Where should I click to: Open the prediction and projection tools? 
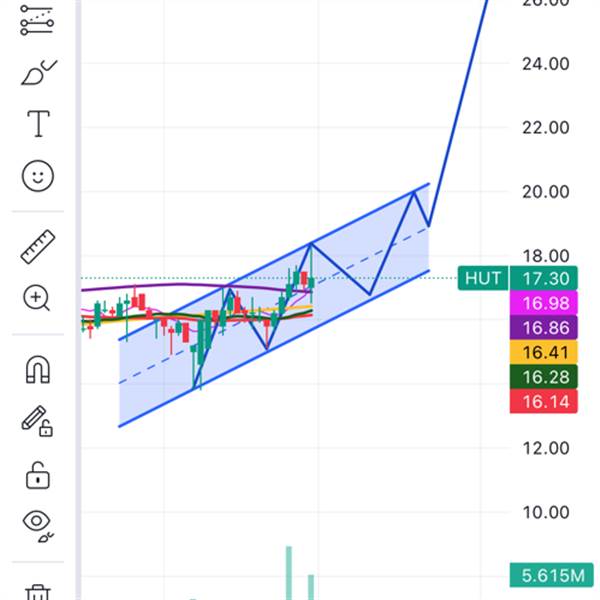(x=37, y=18)
